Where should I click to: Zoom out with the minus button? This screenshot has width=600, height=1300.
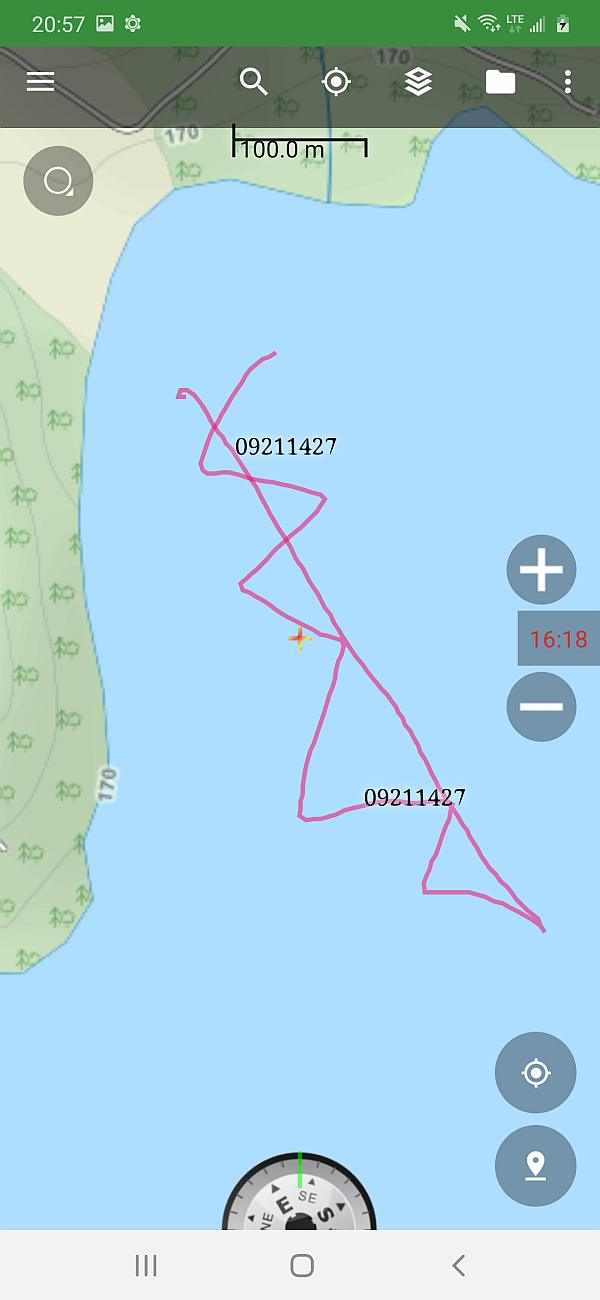[x=541, y=706]
